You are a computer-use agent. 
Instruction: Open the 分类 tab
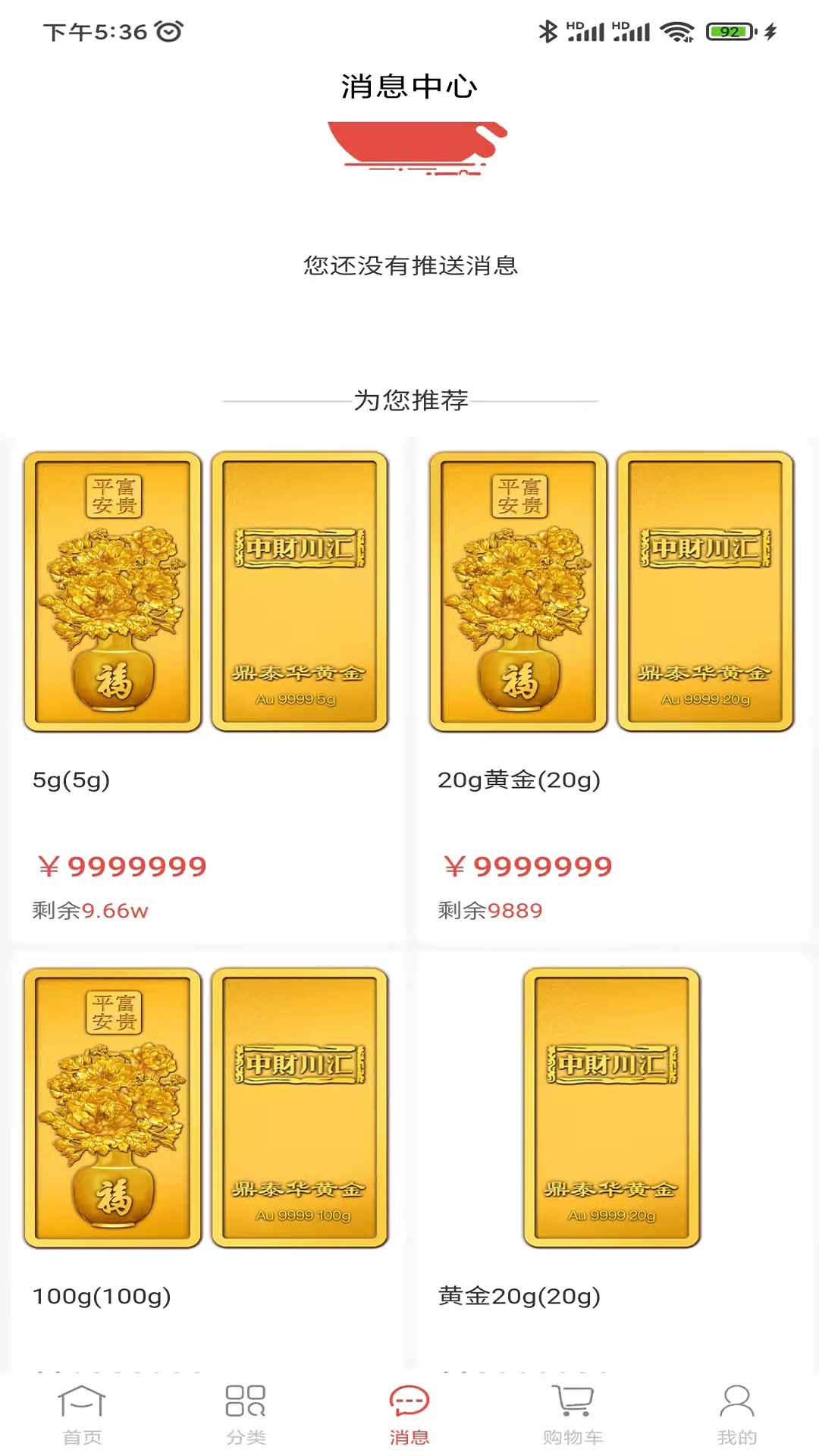(x=246, y=1414)
